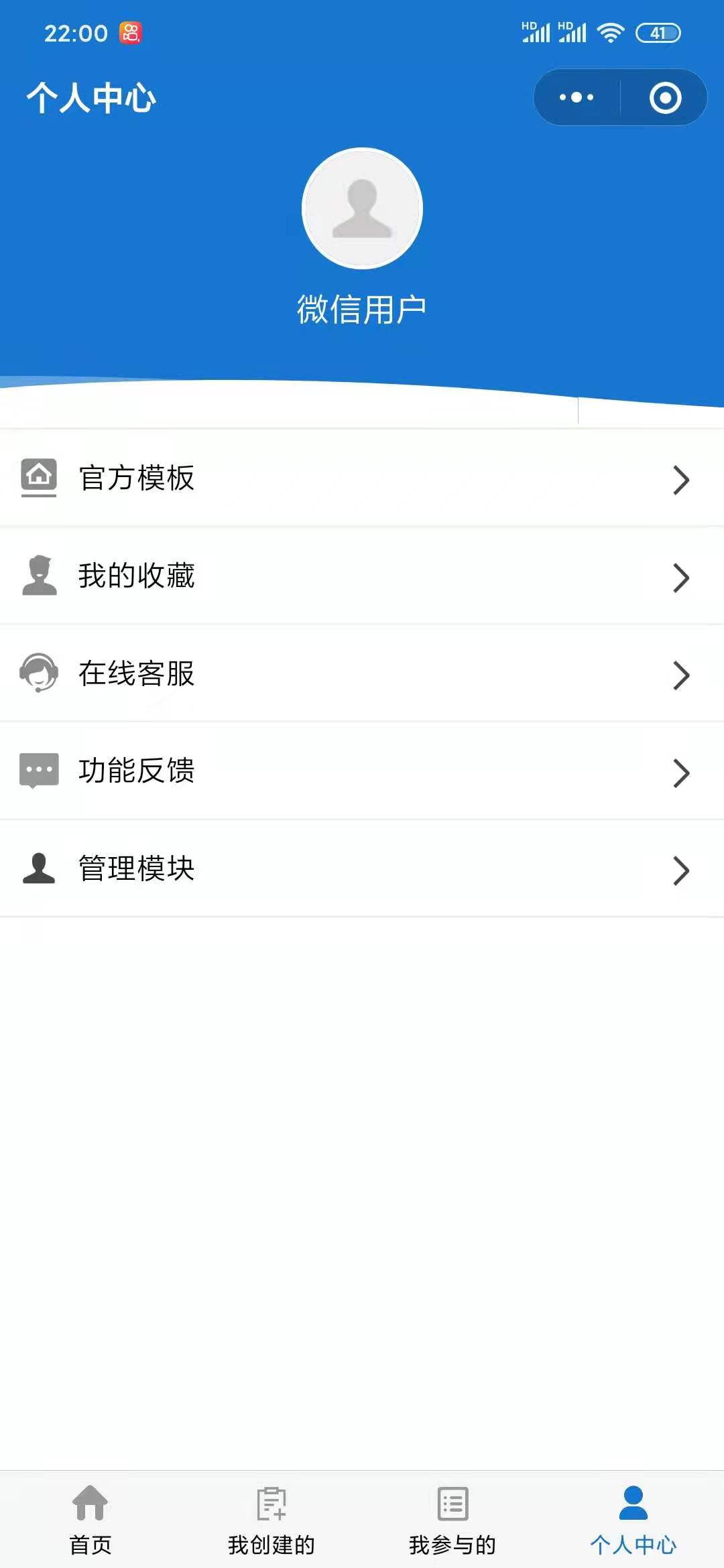
Task: Open 我的收藏 favorites
Action: coord(362,576)
